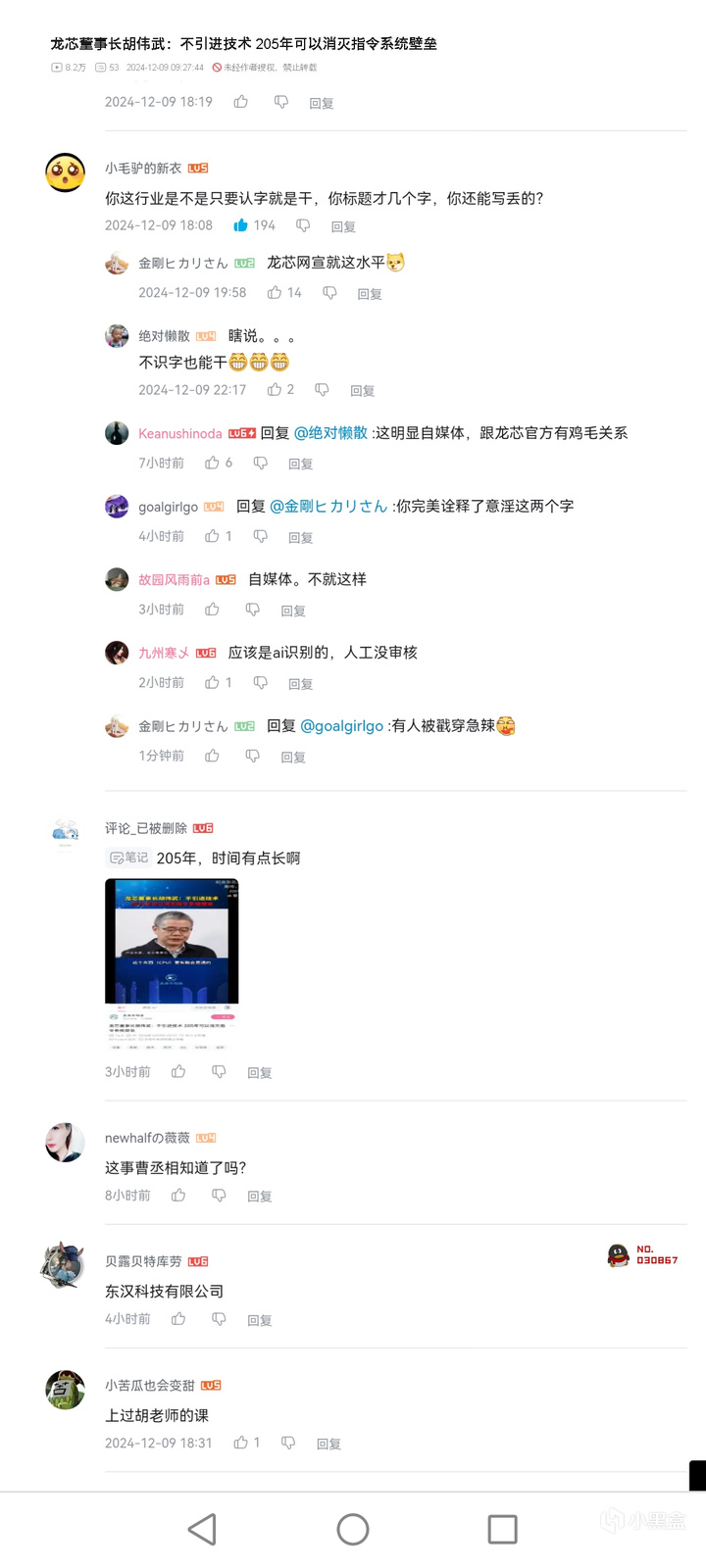Go back with the system back button
Viewport: 706px width, 1568px height.
pyautogui.click(x=202, y=1529)
